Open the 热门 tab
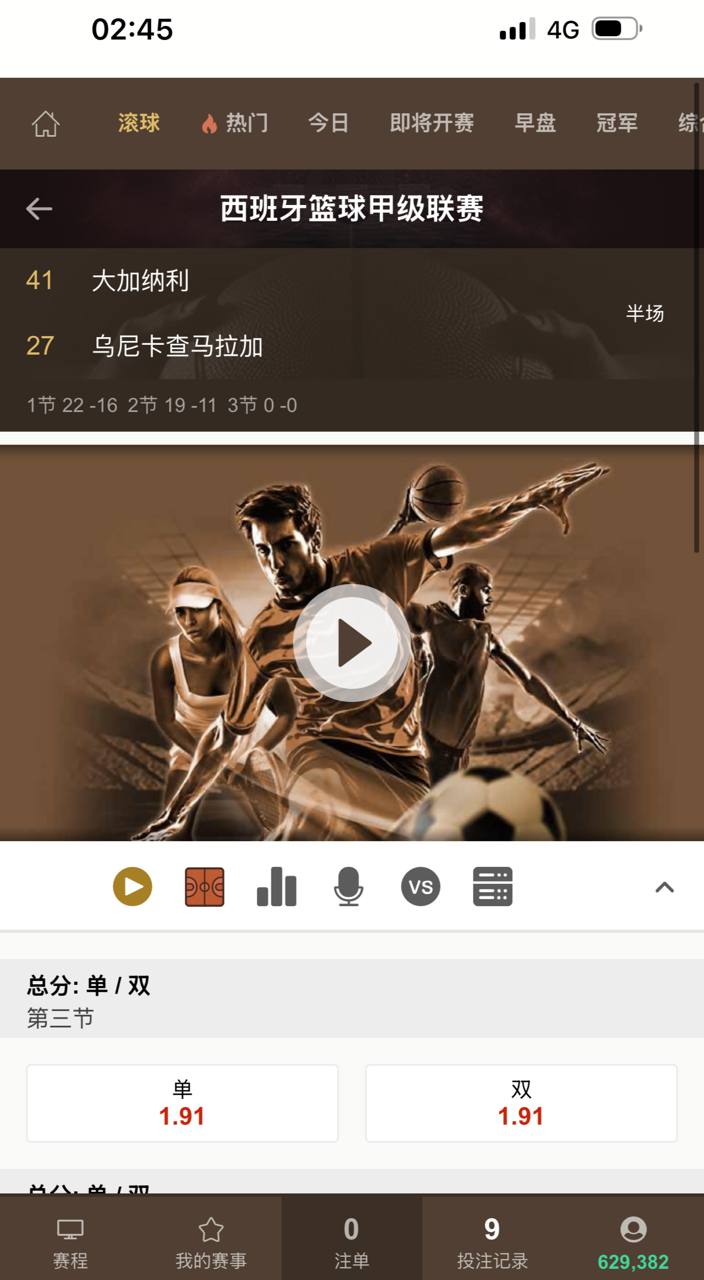The height and width of the screenshot is (1280, 704). pos(235,123)
